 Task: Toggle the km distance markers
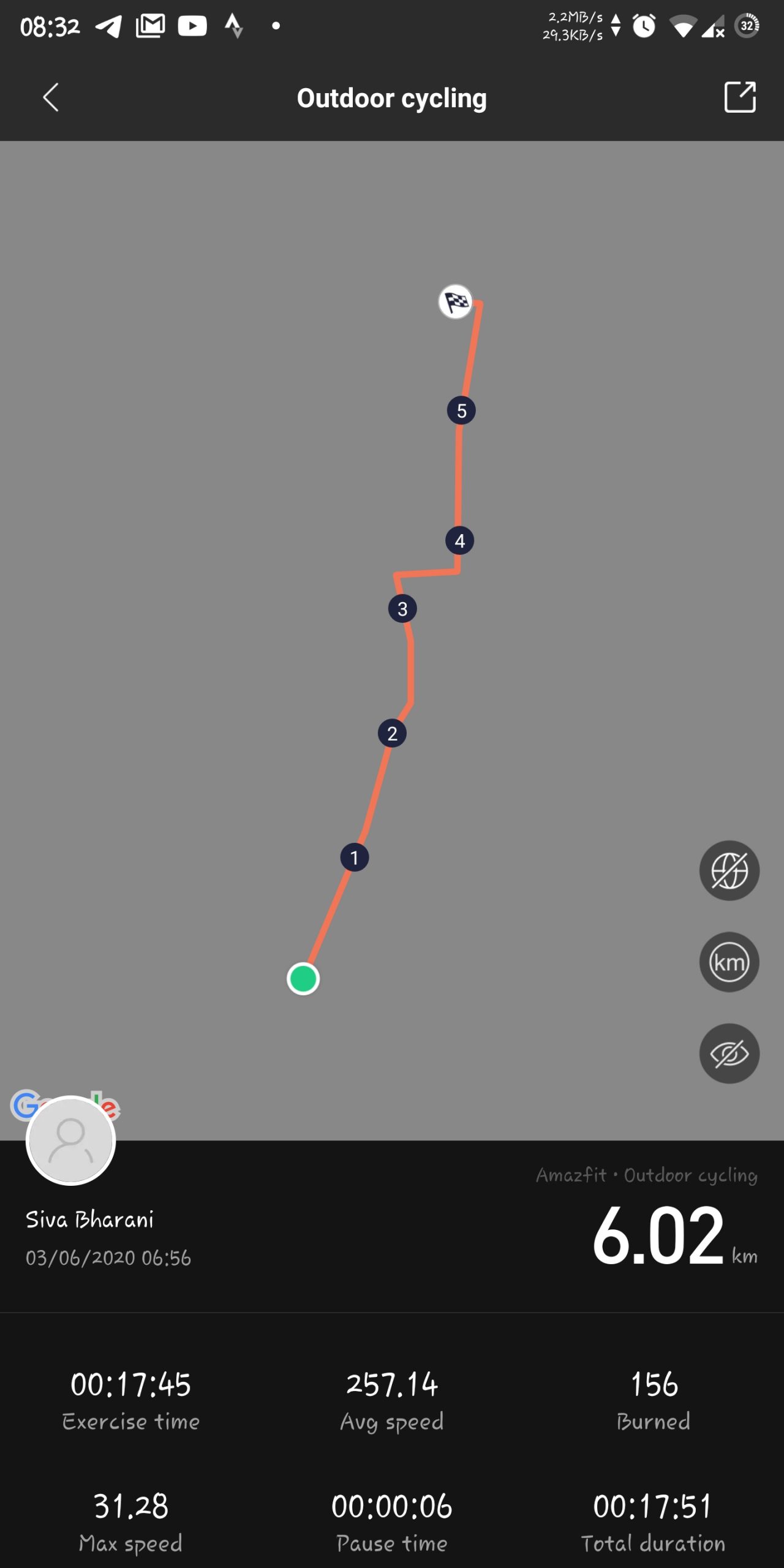click(729, 962)
